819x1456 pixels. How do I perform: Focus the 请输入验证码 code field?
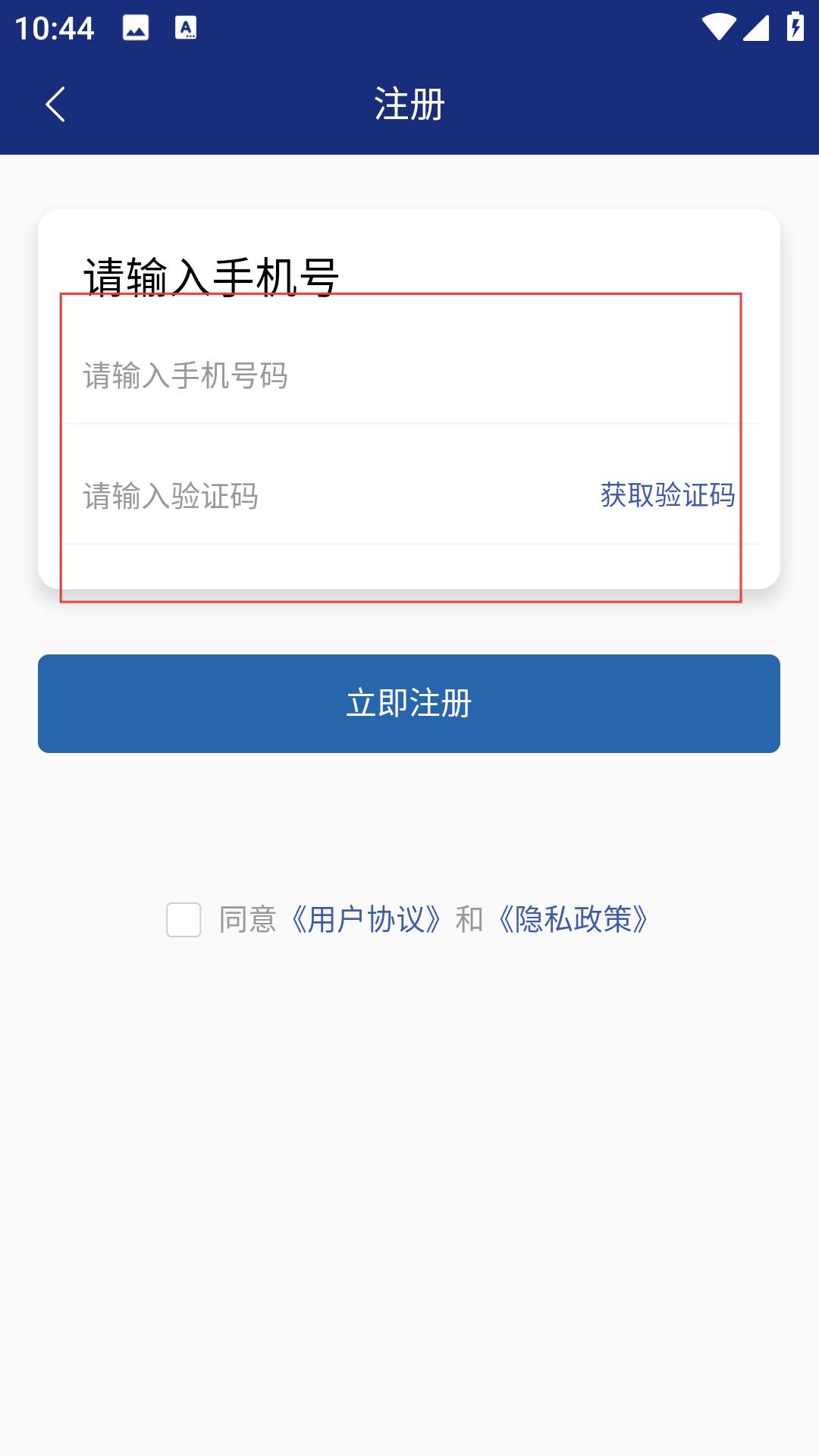click(x=326, y=497)
